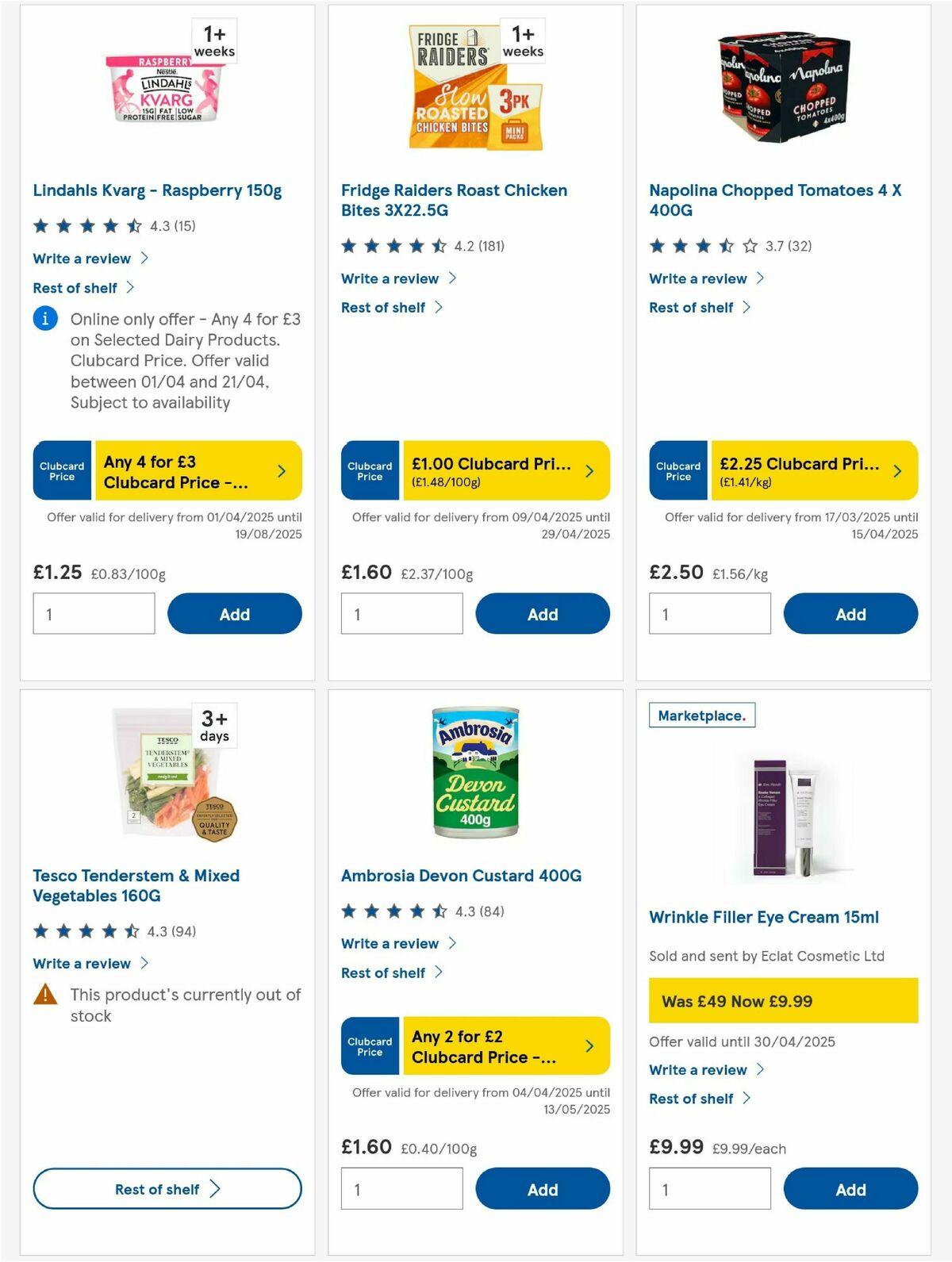This screenshot has width=952, height=1262.
Task: Click the Clubcard Price badge on Fridge Raiders offer
Action: tap(369, 470)
